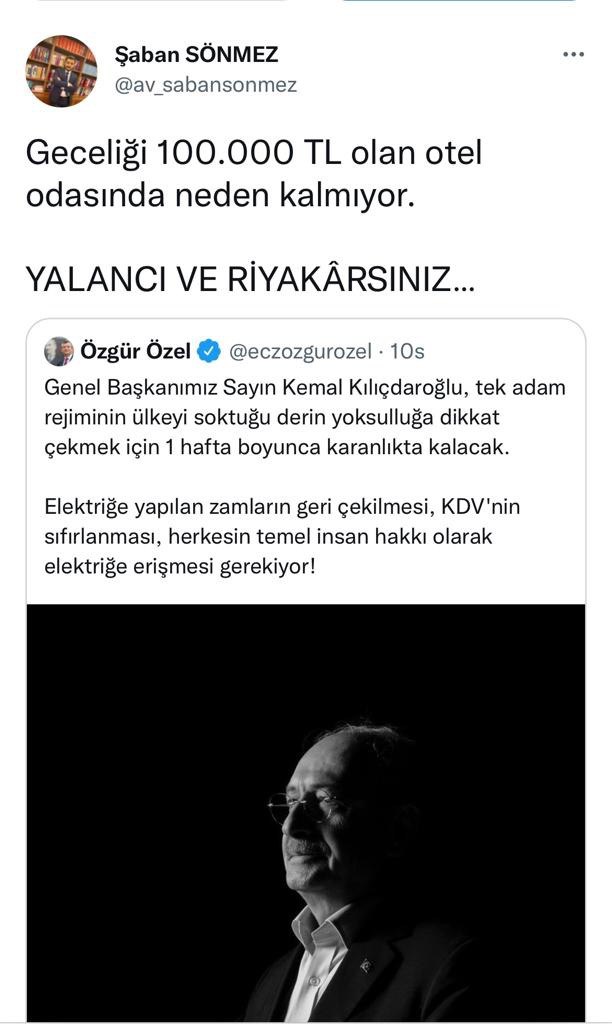View the black-and-white photo in quoted tweet
Viewport: 612px width, 1024px height.
[306, 810]
